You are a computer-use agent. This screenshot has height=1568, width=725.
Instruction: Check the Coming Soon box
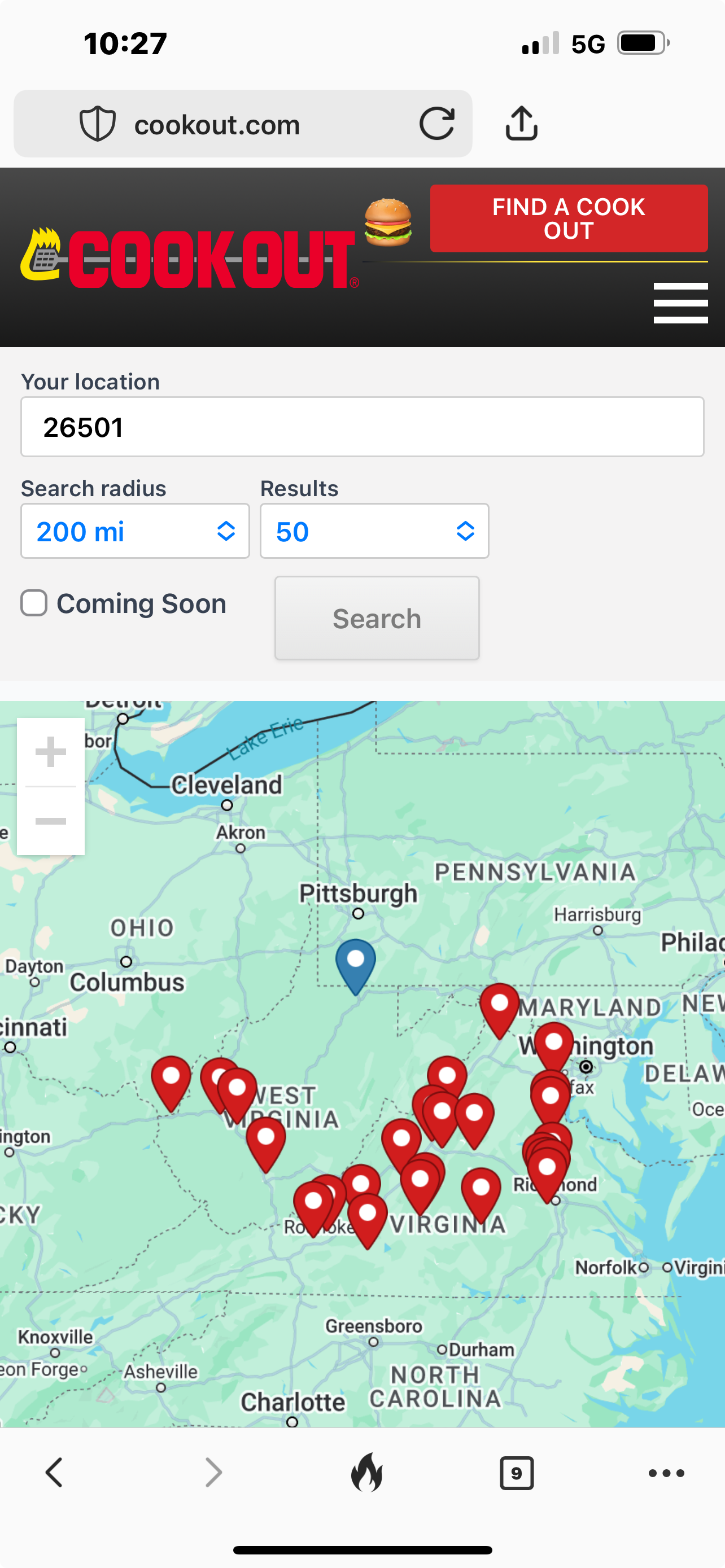click(x=34, y=603)
